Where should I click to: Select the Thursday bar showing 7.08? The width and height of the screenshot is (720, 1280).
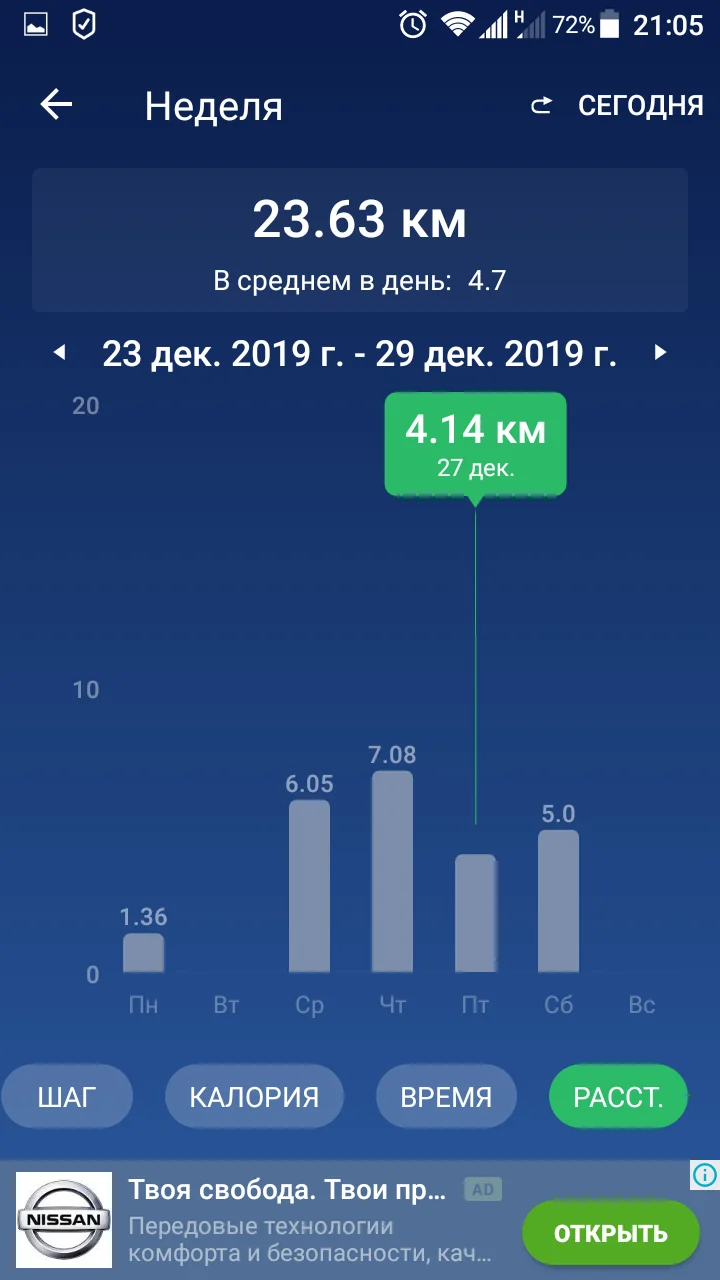click(x=392, y=871)
